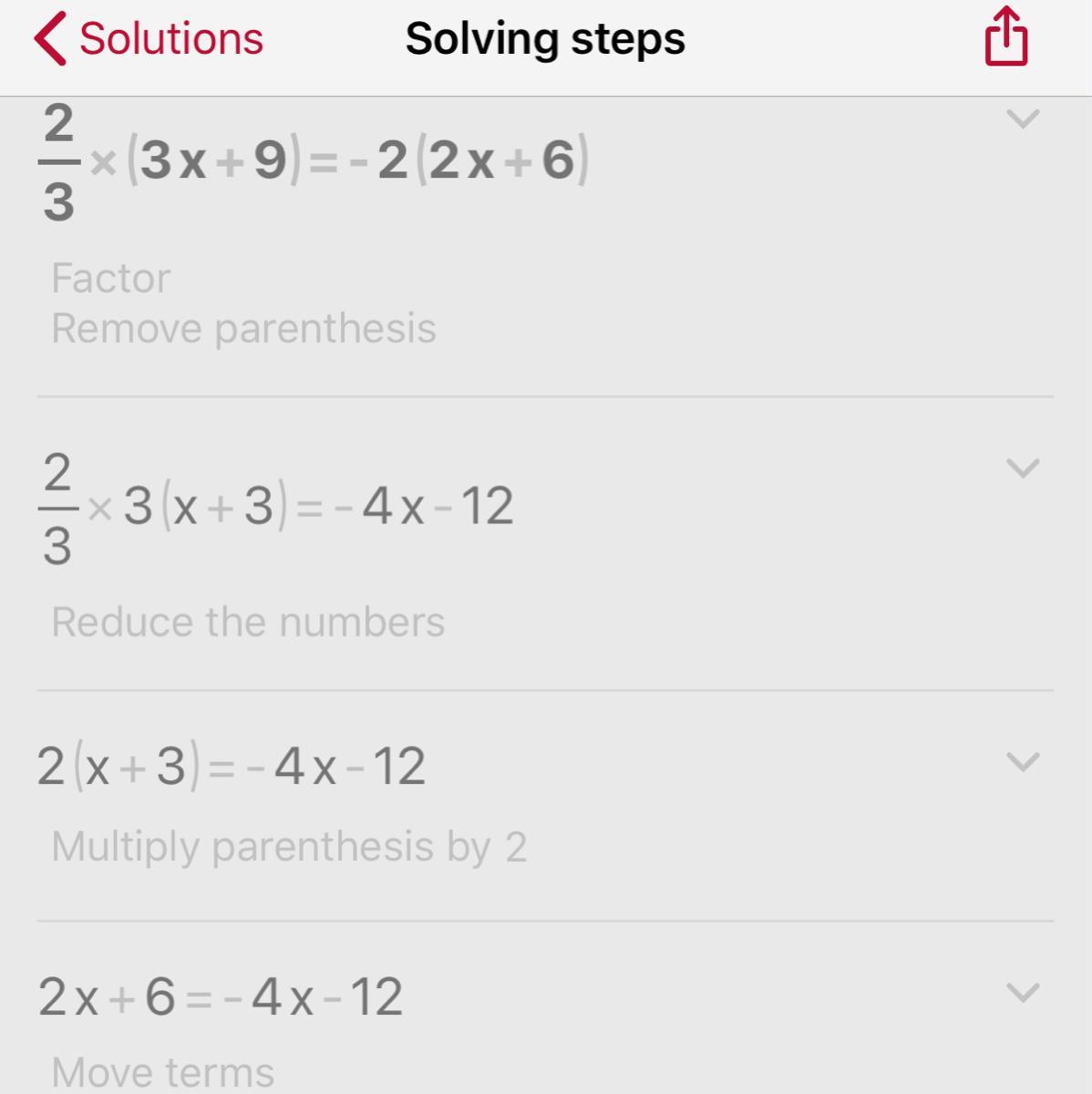Go back to Solutions
The width and height of the screenshot is (1092, 1094).
tap(149, 39)
